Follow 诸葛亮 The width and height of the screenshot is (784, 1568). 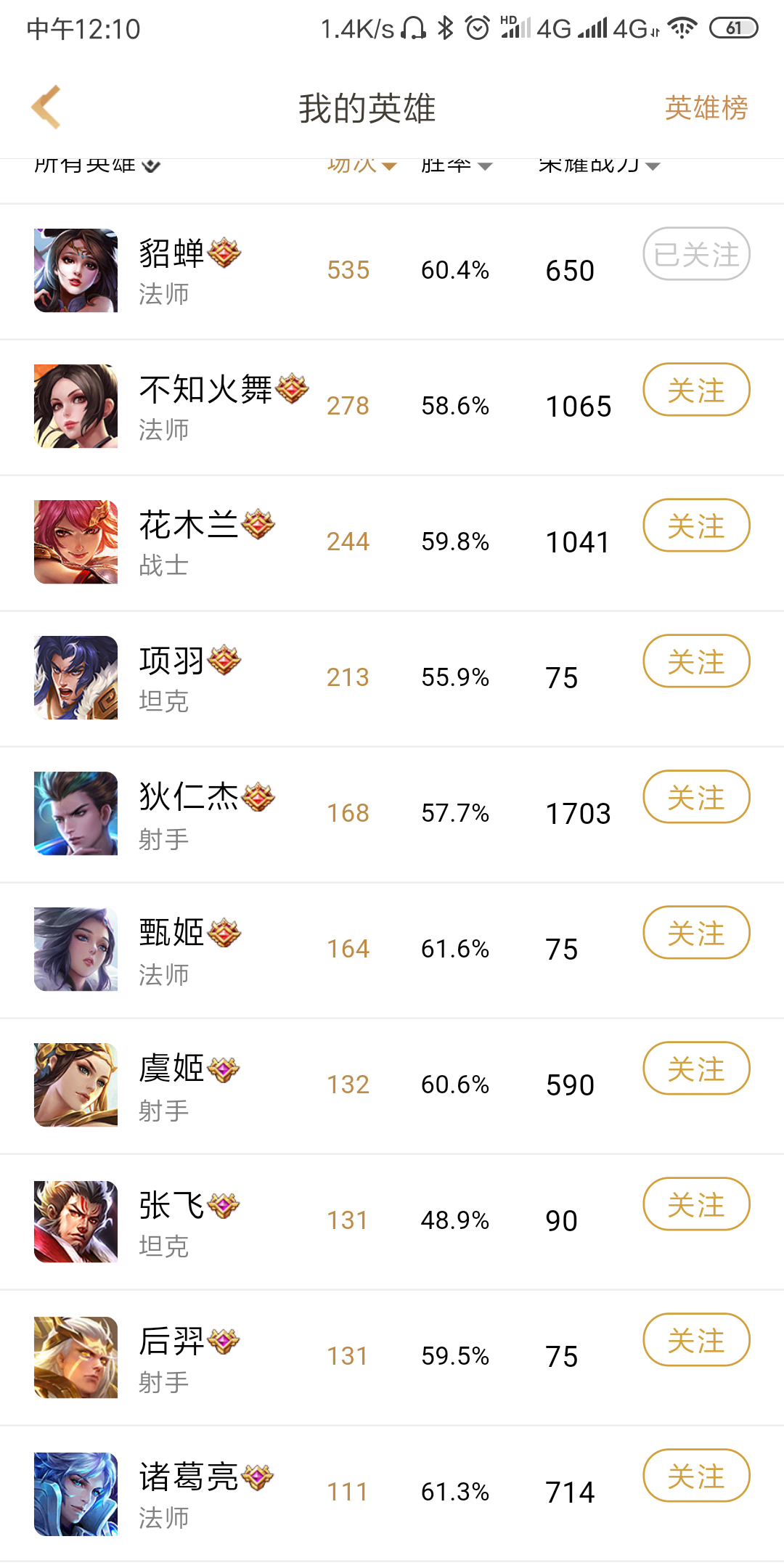[x=696, y=1476]
